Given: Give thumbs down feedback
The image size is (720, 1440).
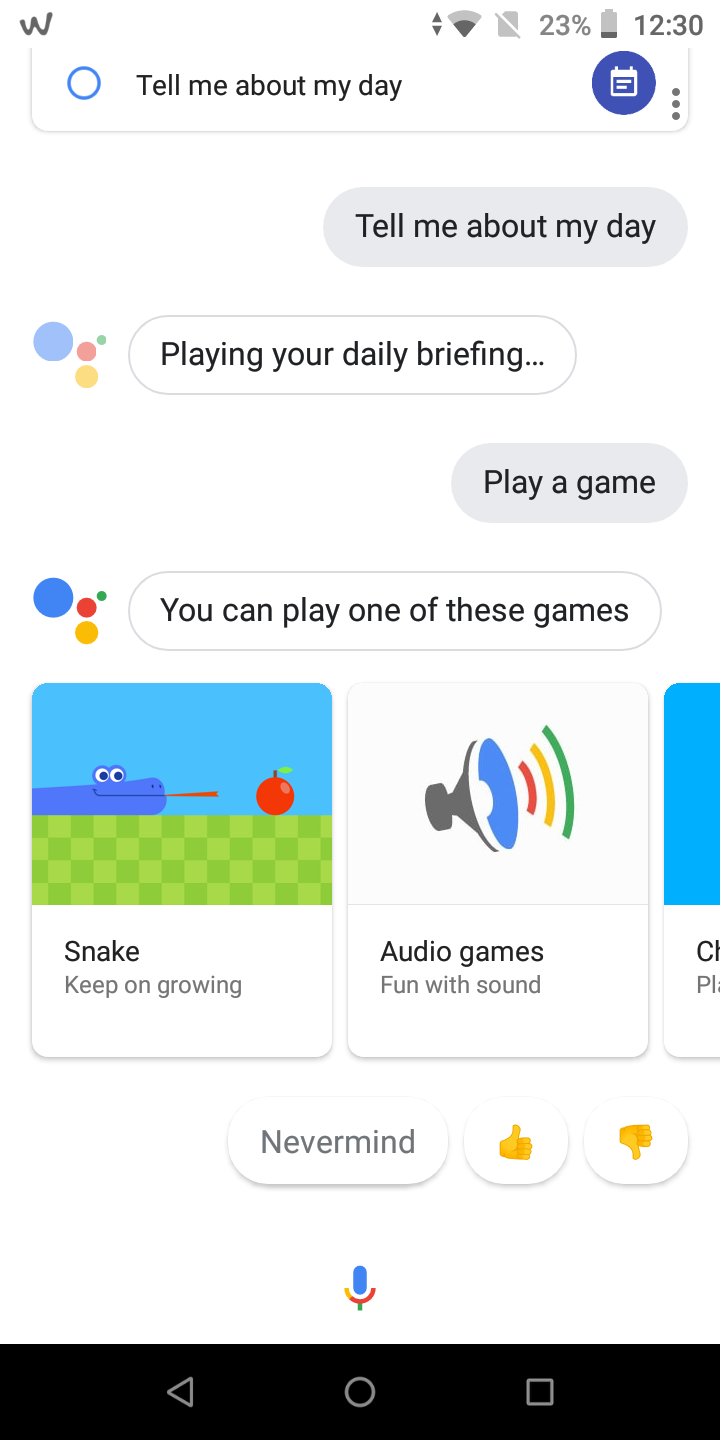Looking at the screenshot, I should [x=636, y=1141].
